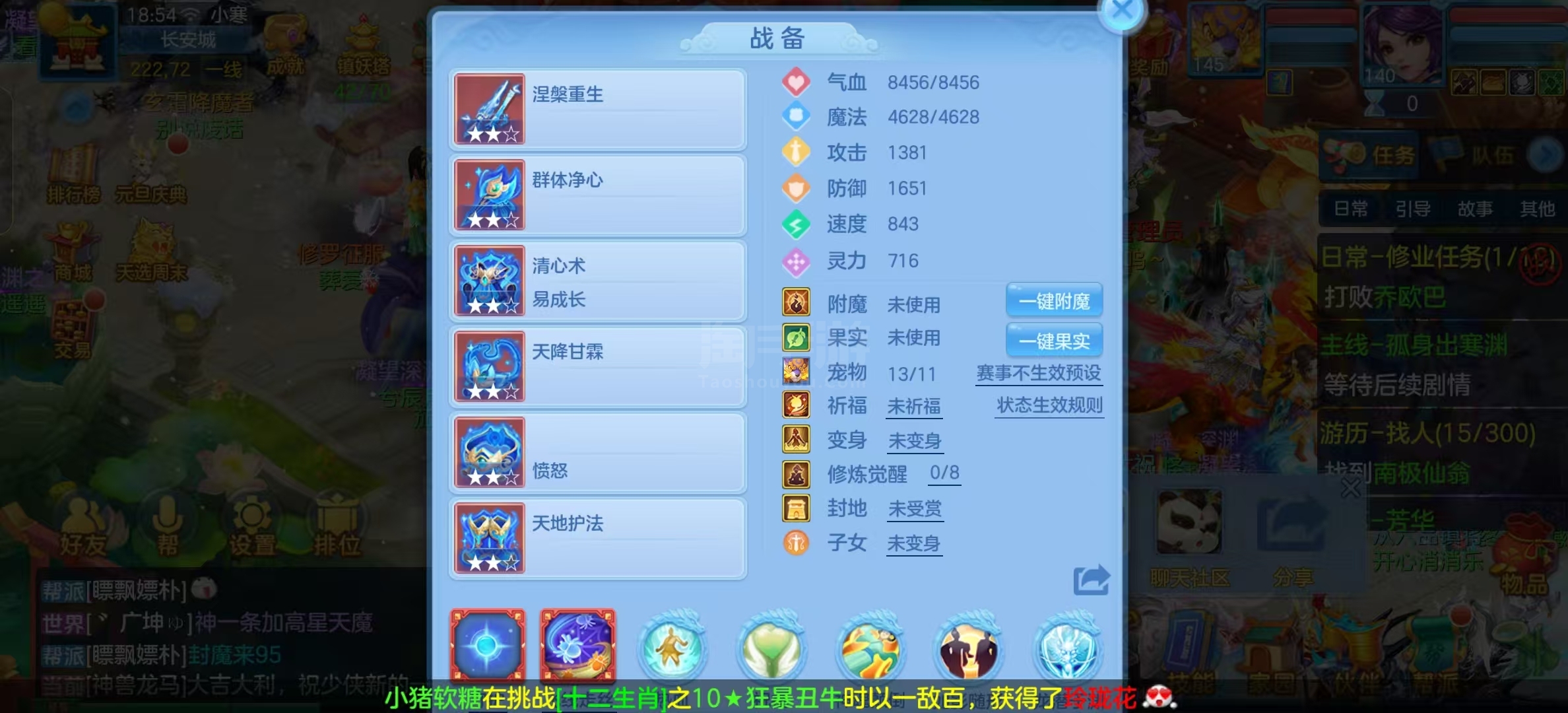Tap the 未变身 link next to 变身
The width and height of the screenshot is (1568, 713).
(x=915, y=440)
